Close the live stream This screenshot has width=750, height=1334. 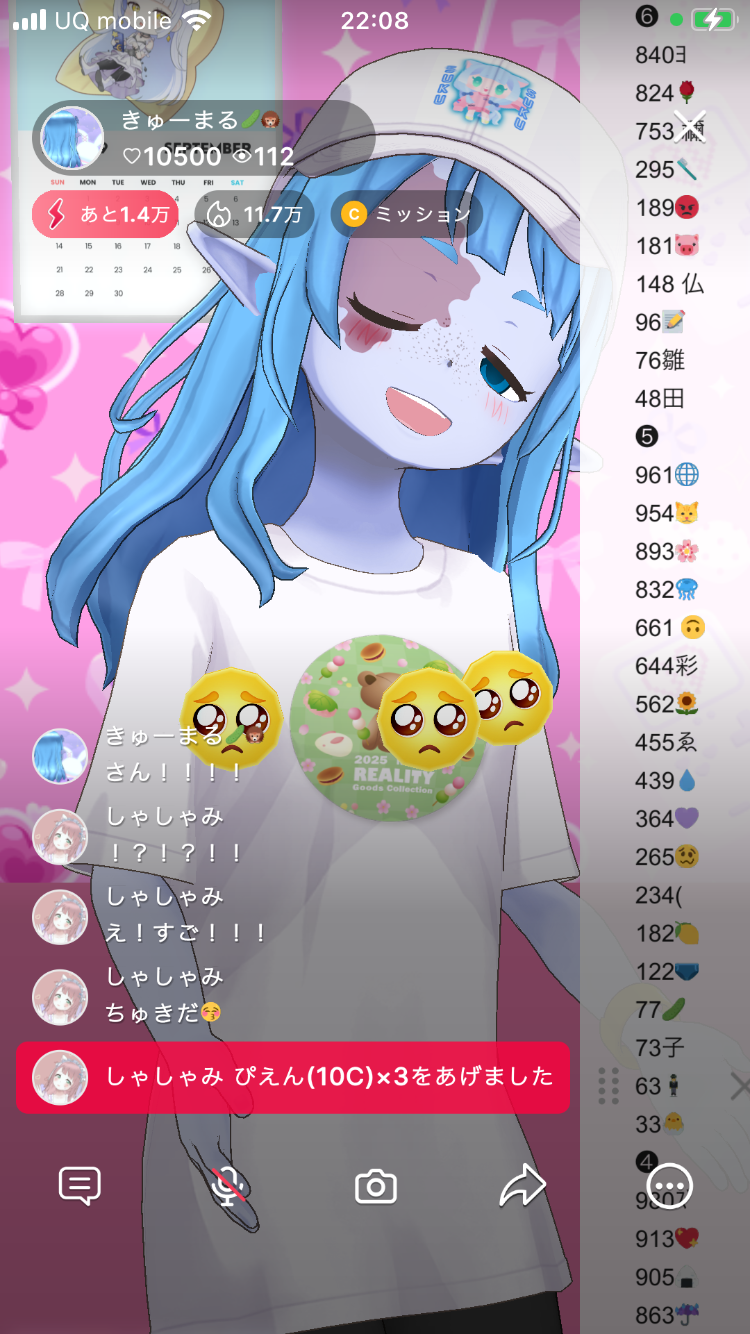(690, 127)
